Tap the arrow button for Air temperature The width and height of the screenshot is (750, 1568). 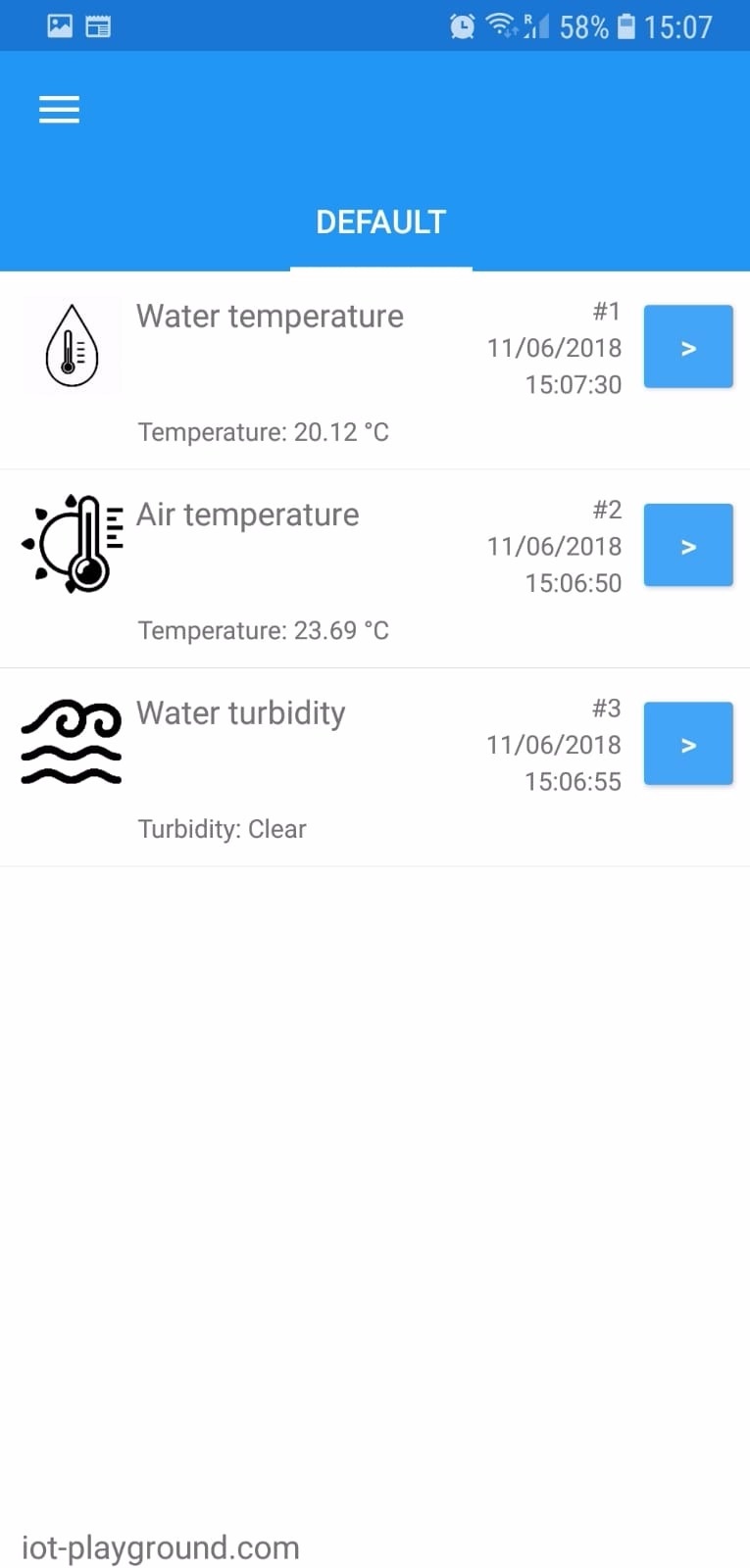687,545
